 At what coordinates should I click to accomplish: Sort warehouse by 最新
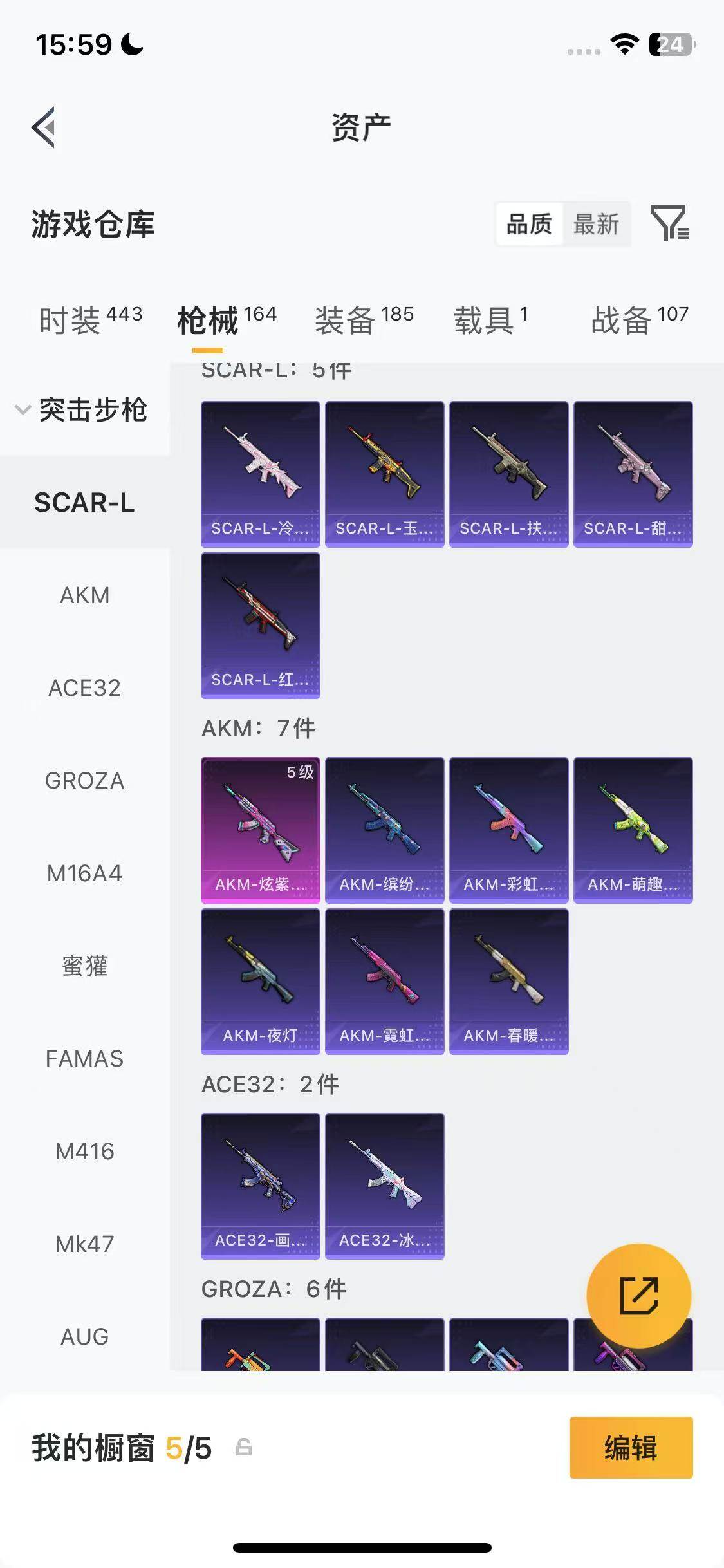(x=596, y=224)
